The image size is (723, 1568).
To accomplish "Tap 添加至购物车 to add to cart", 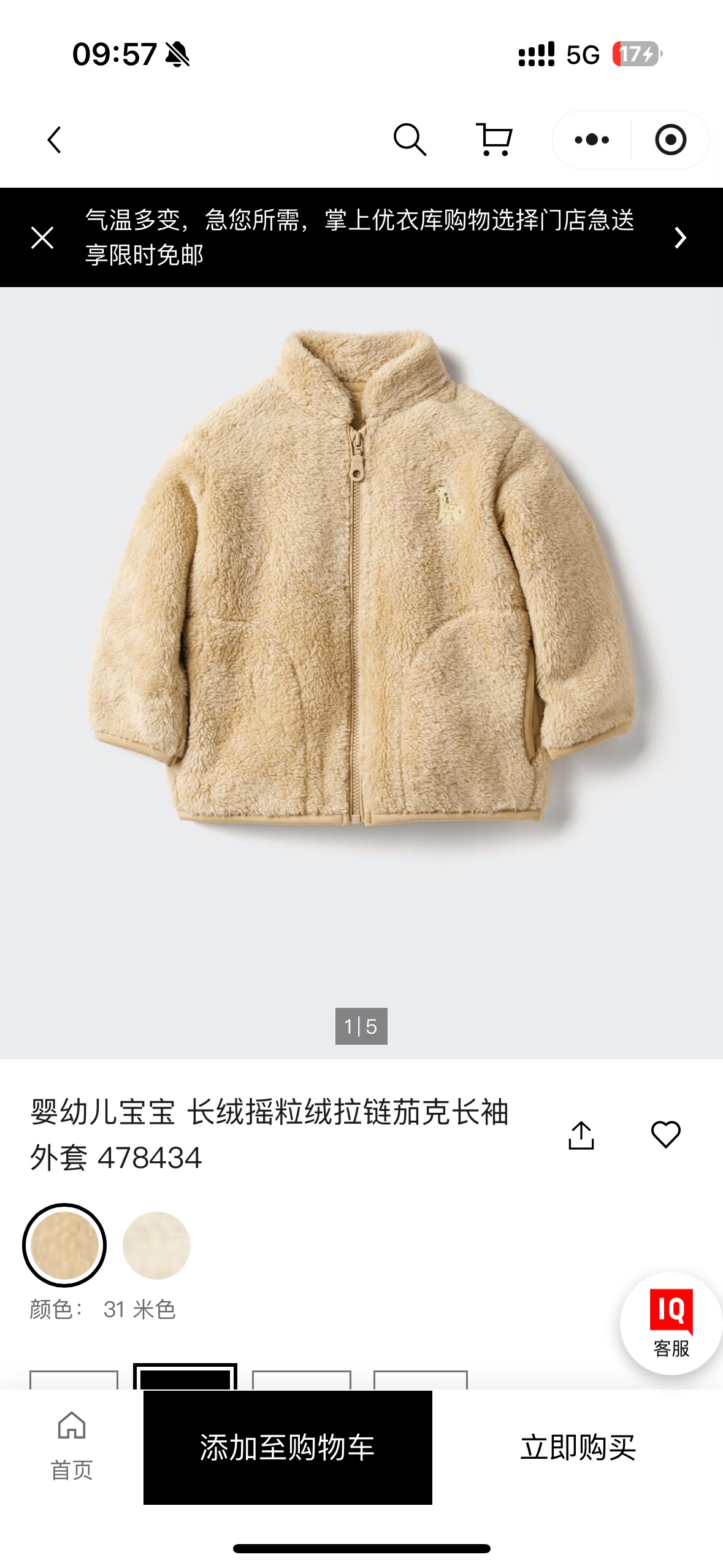I will (288, 1448).
